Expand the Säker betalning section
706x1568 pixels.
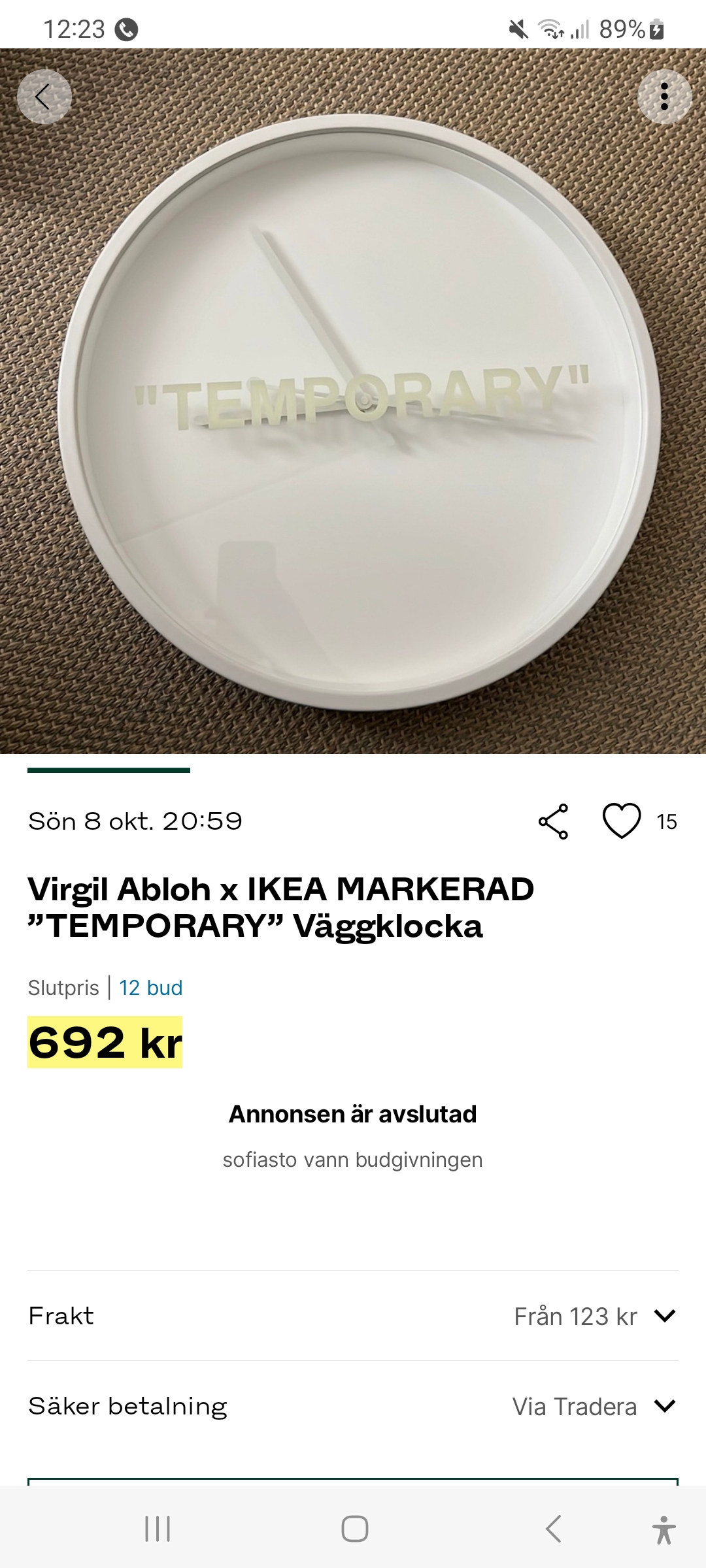point(664,1406)
